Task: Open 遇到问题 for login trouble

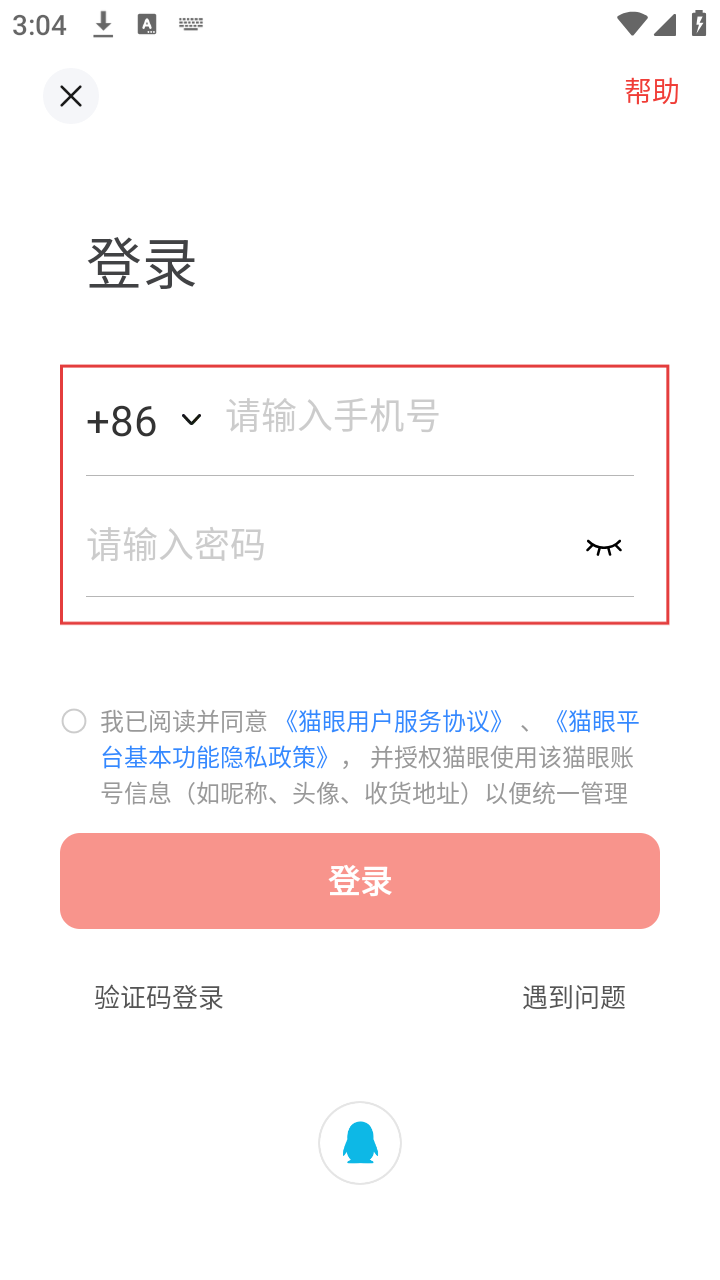Action: point(574,997)
